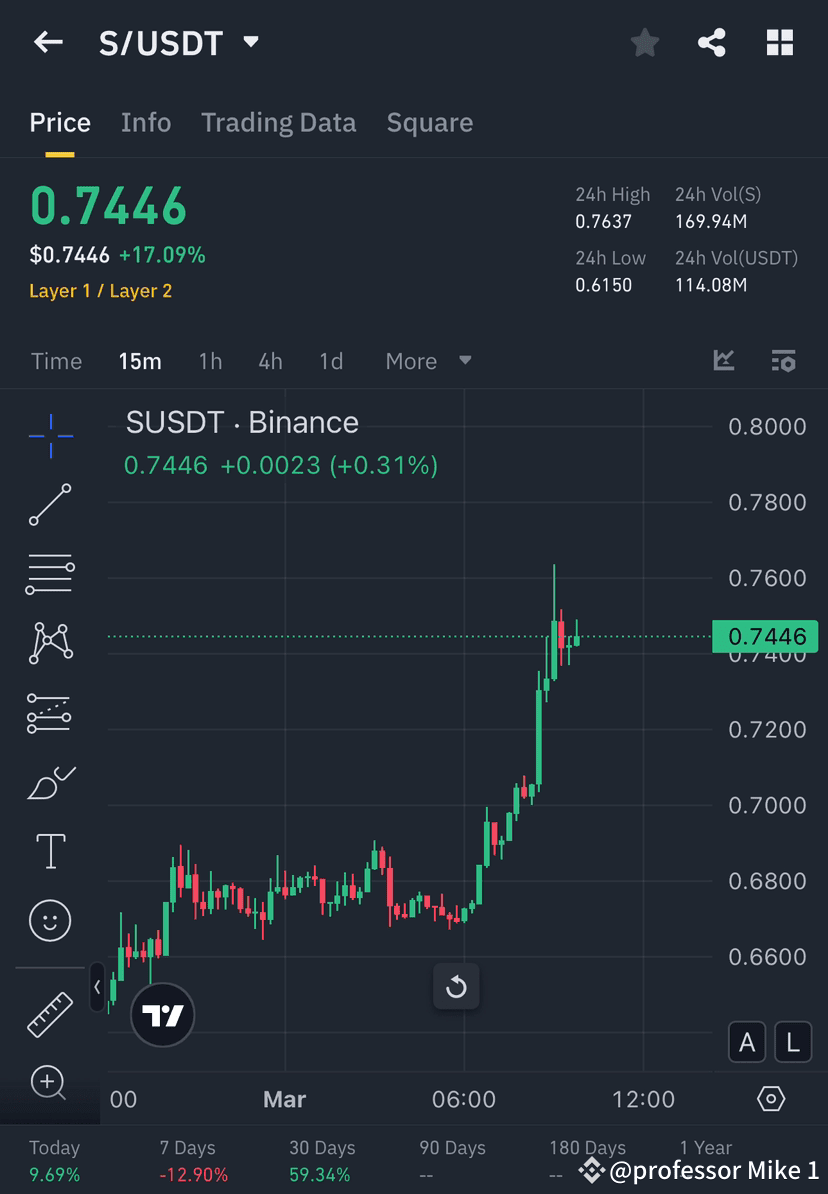Click the TradingView logo on the chart
This screenshot has height=1194, width=828.
pos(162,1015)
